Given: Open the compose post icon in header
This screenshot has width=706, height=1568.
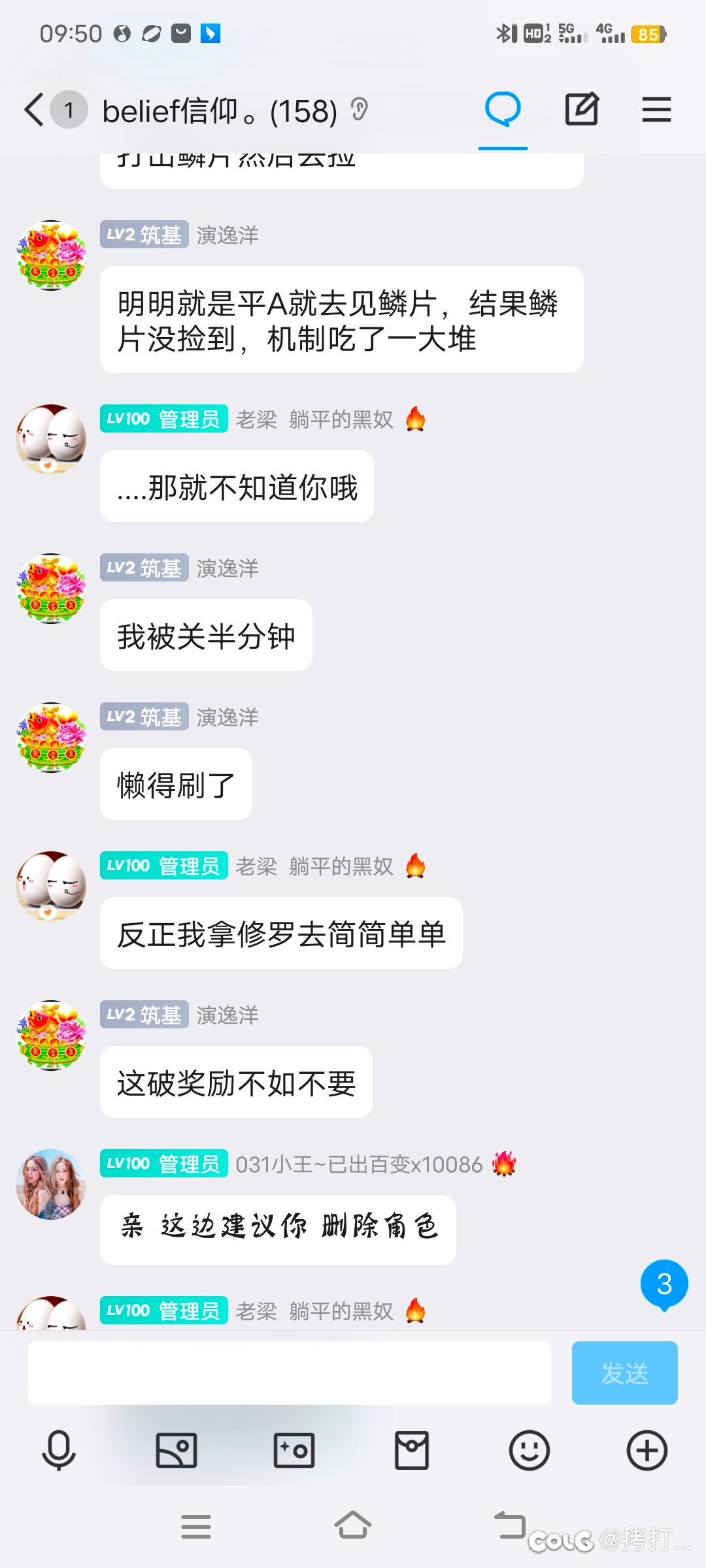Looking at the screenshot, I should coord(581,109).
